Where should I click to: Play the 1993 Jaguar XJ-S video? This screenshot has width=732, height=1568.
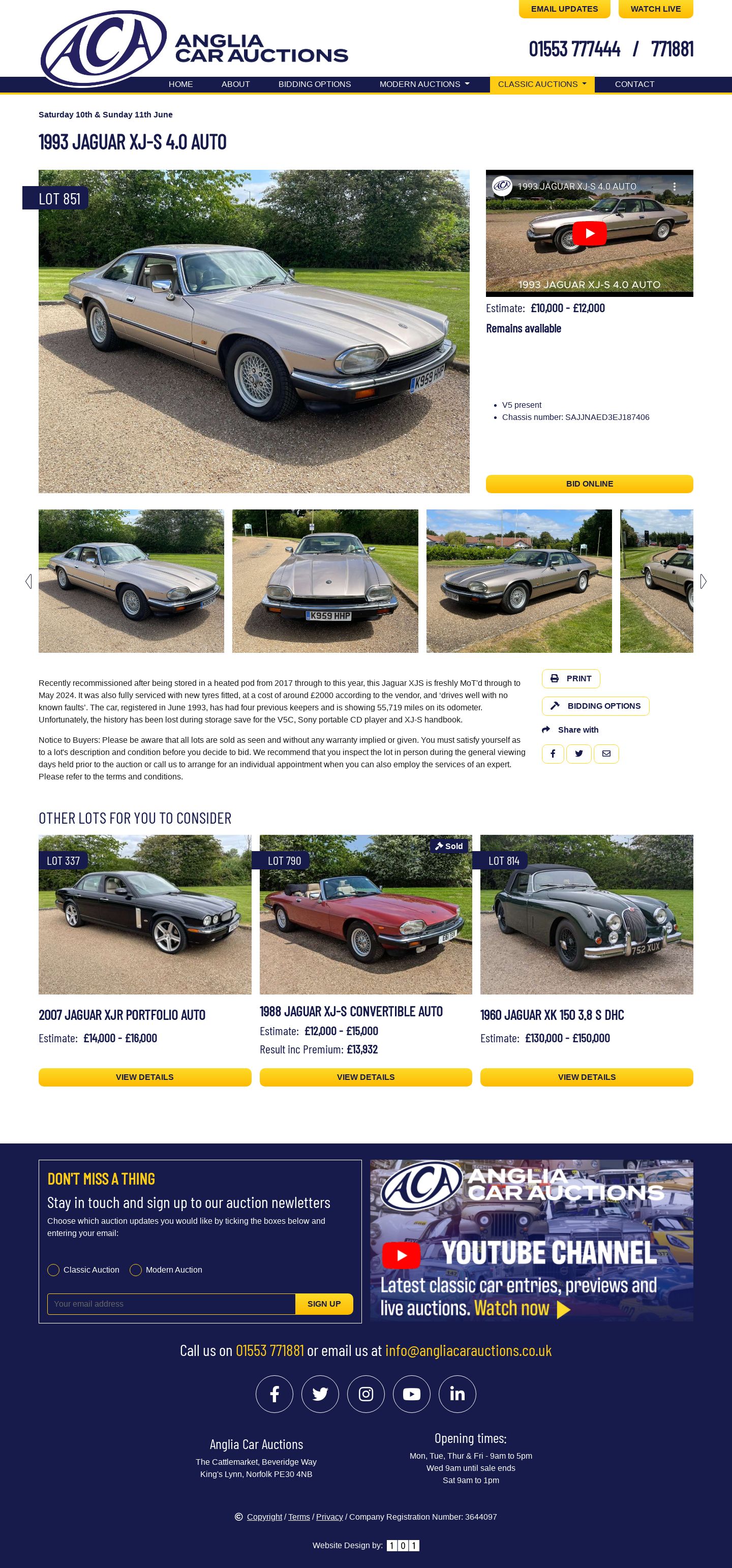pos(589,233)
